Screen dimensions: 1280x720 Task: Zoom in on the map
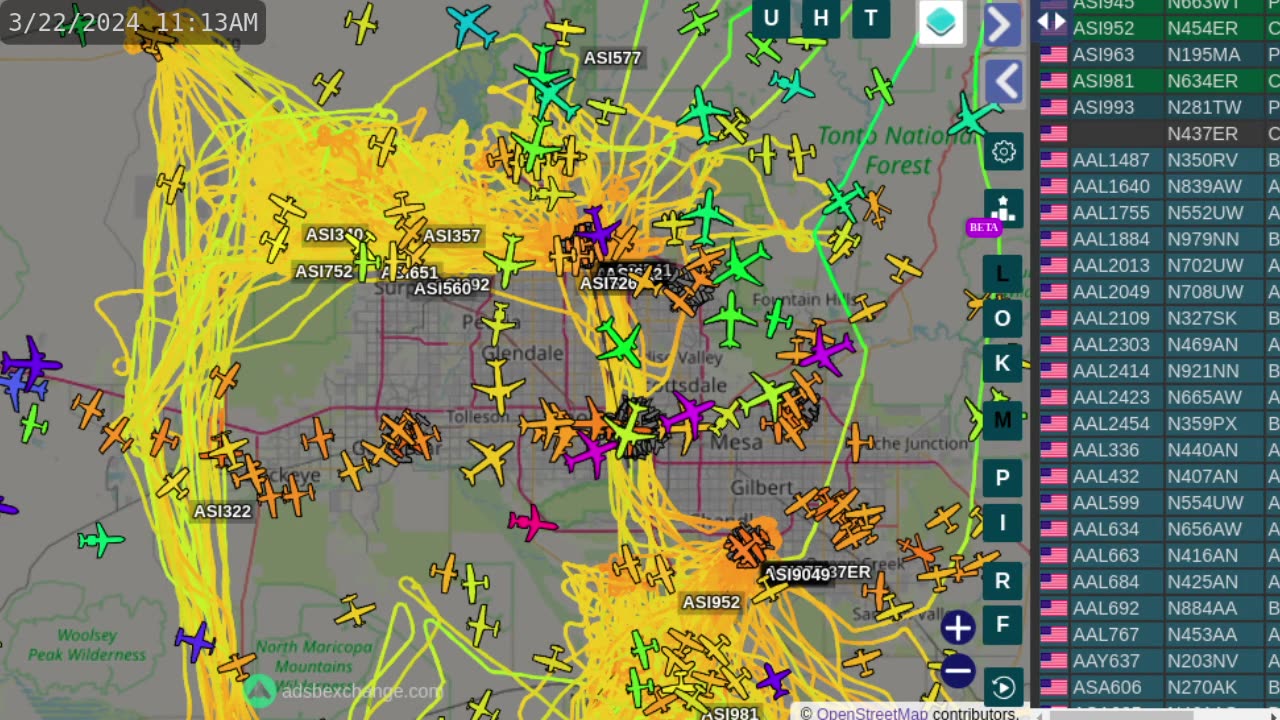(x=957, y=628)
